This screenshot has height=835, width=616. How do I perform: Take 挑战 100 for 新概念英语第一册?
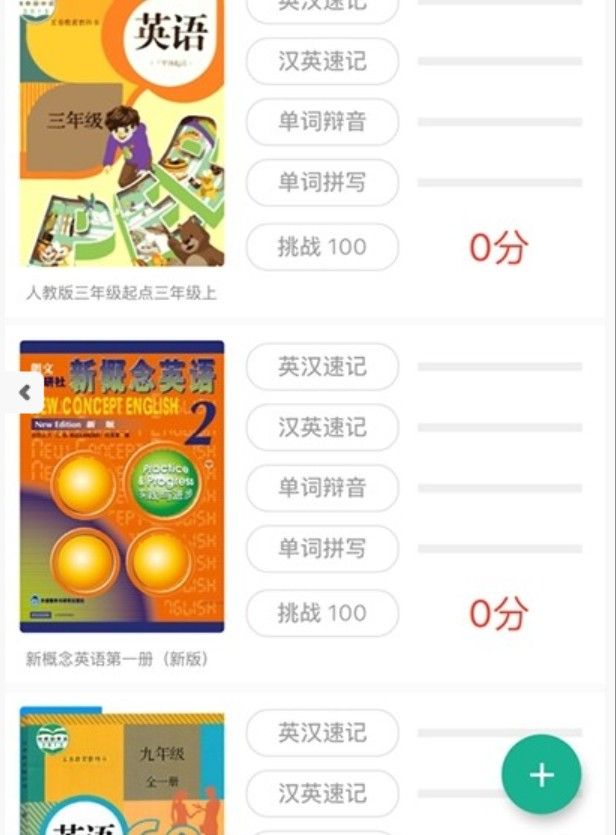click(x=322, y=613)
